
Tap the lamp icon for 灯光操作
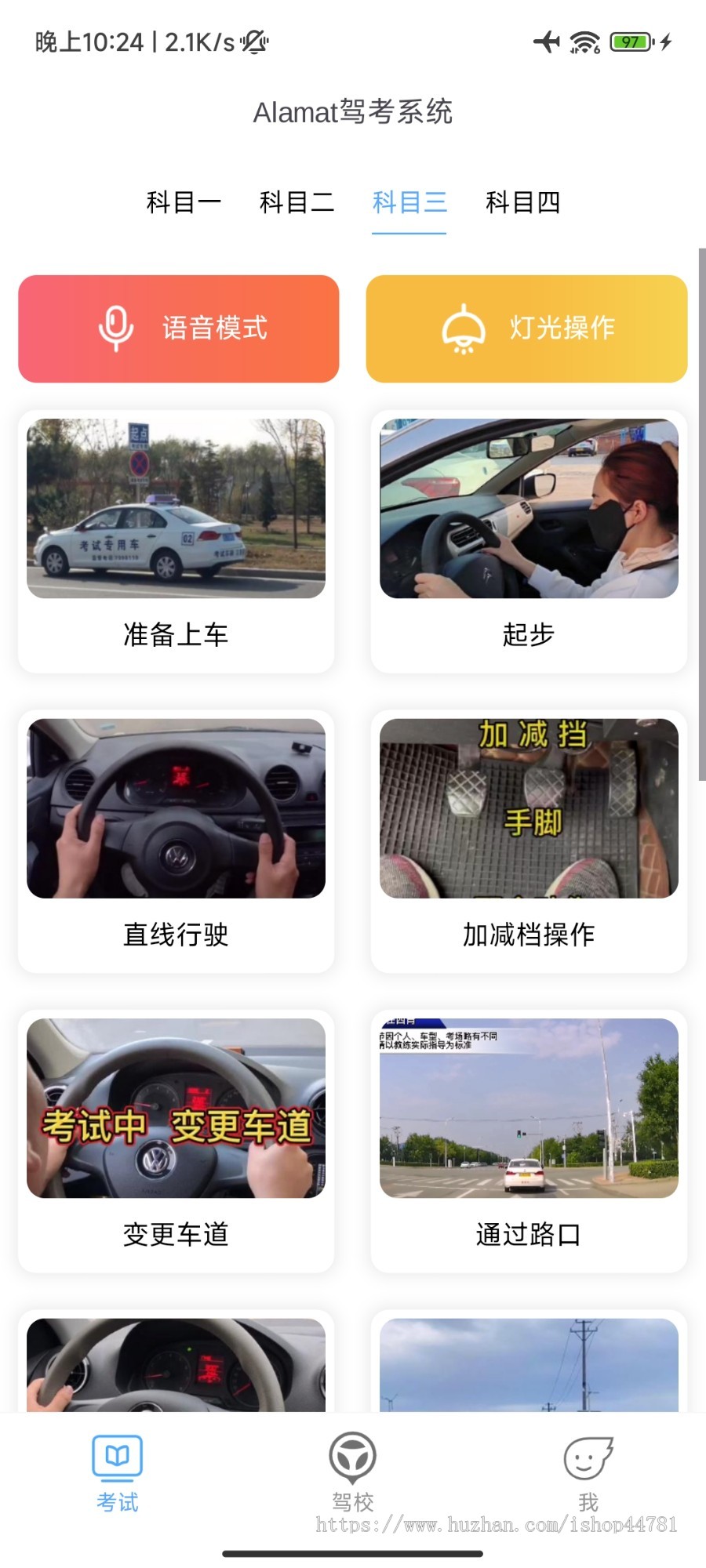click(x=464, y=329)
